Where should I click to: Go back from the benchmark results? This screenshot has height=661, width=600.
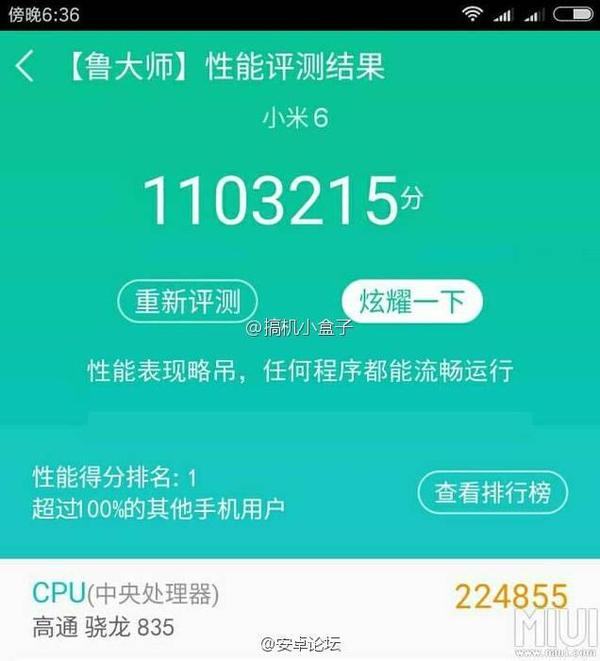26,67
